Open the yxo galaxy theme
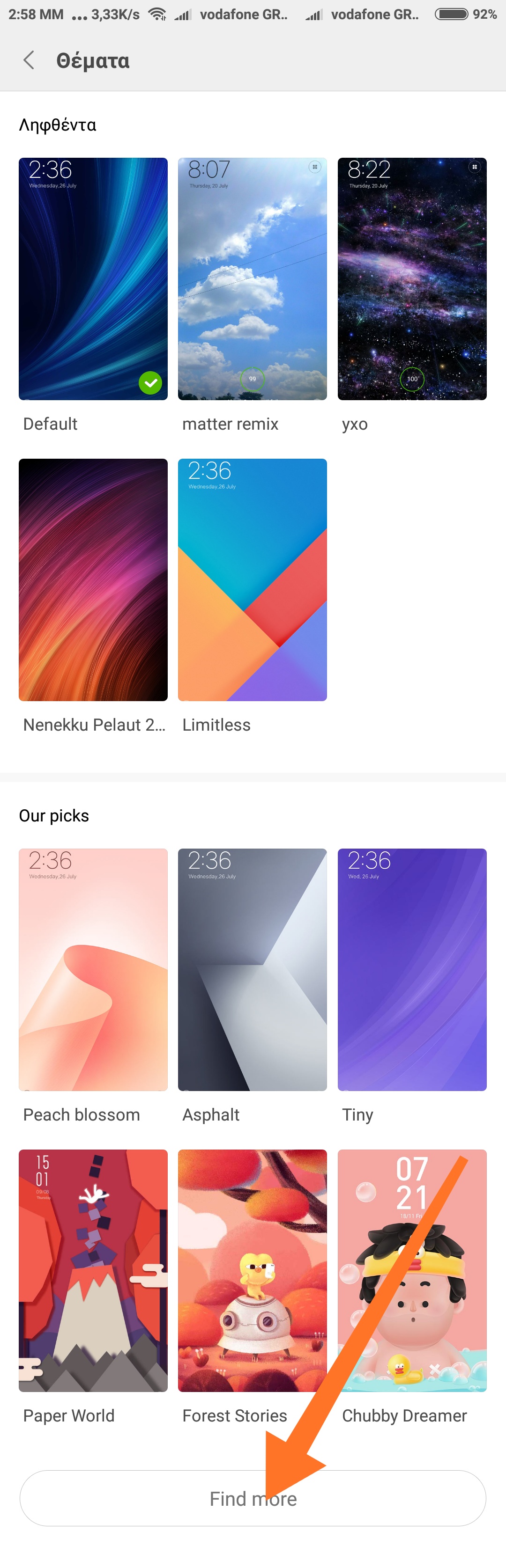The height and width of the screenshot is (1568, 506). click(x=412, y=279)
